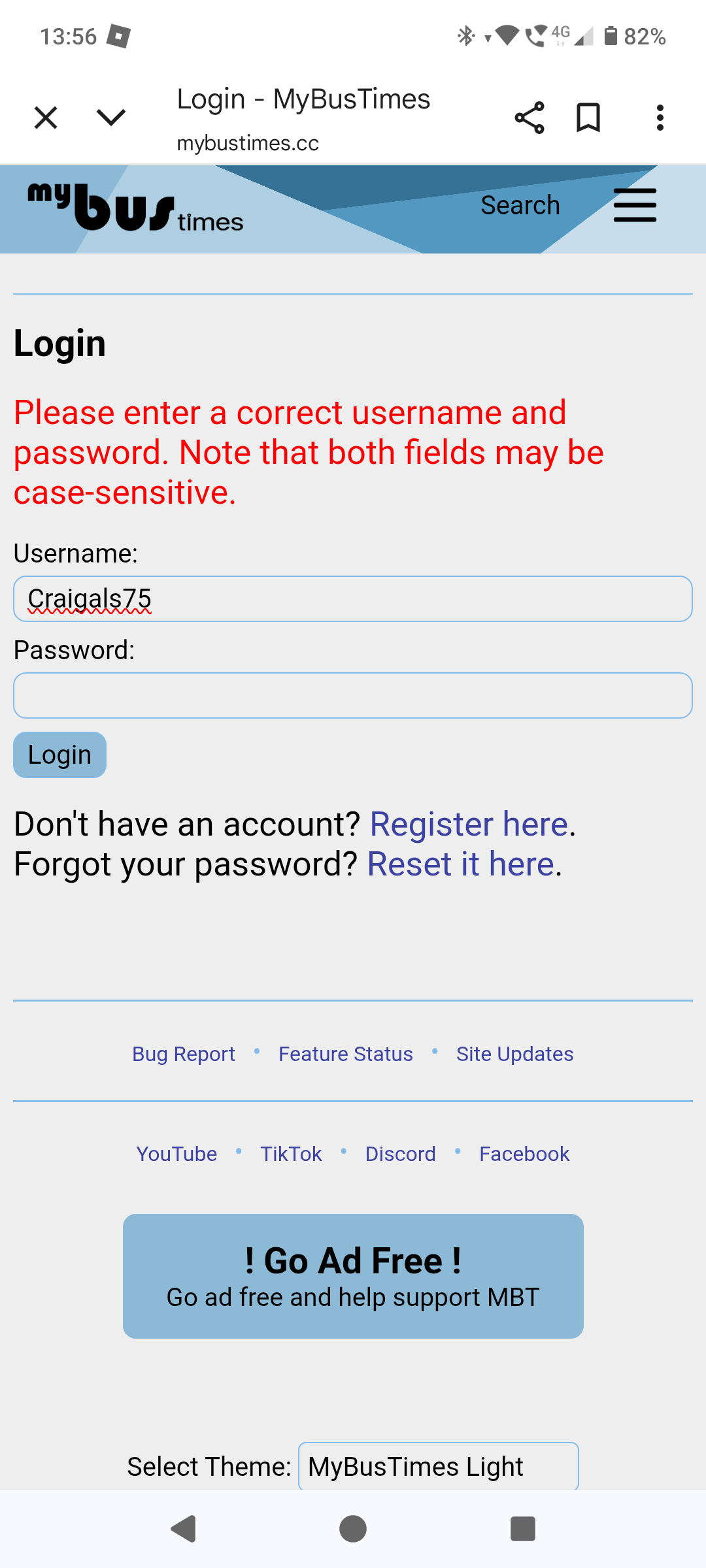706x1568 pixels.
Task: Bookmark the MyBusTimes login page
Action: click(588, 118)
